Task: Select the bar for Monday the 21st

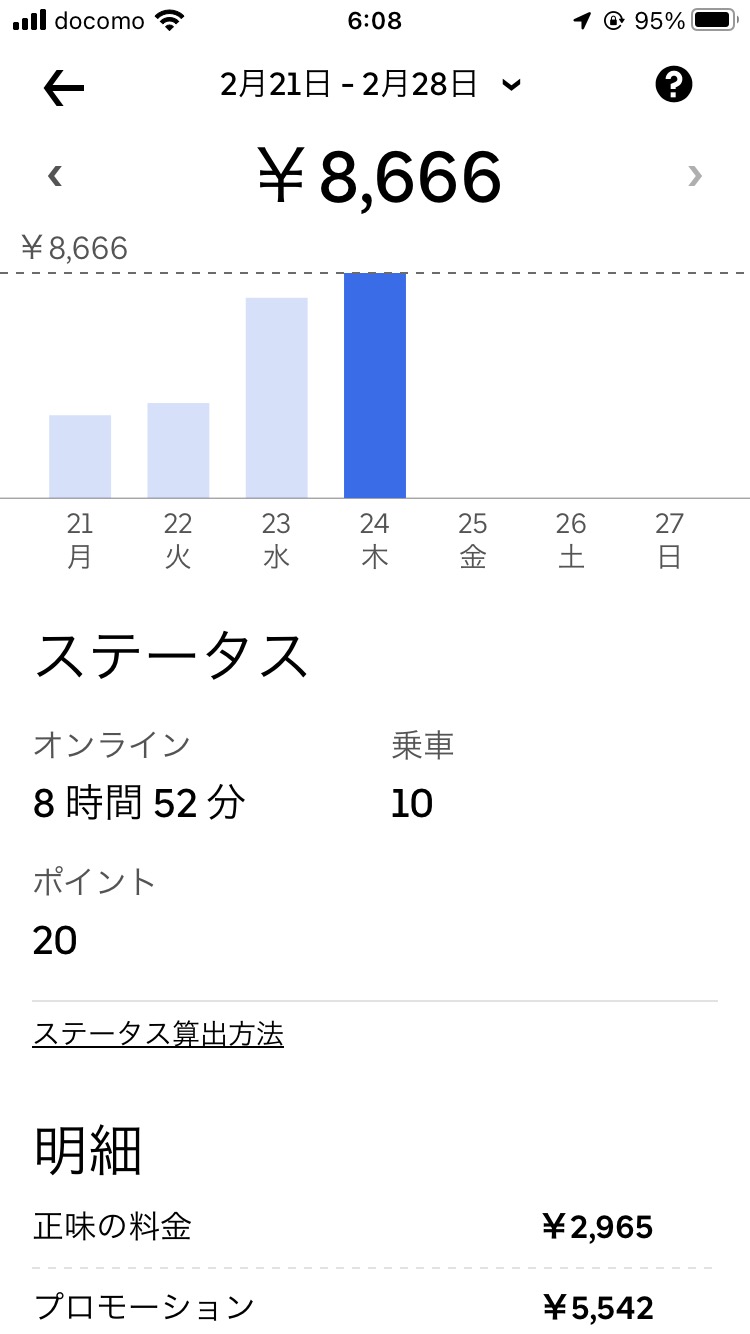Action: point(80,456)
